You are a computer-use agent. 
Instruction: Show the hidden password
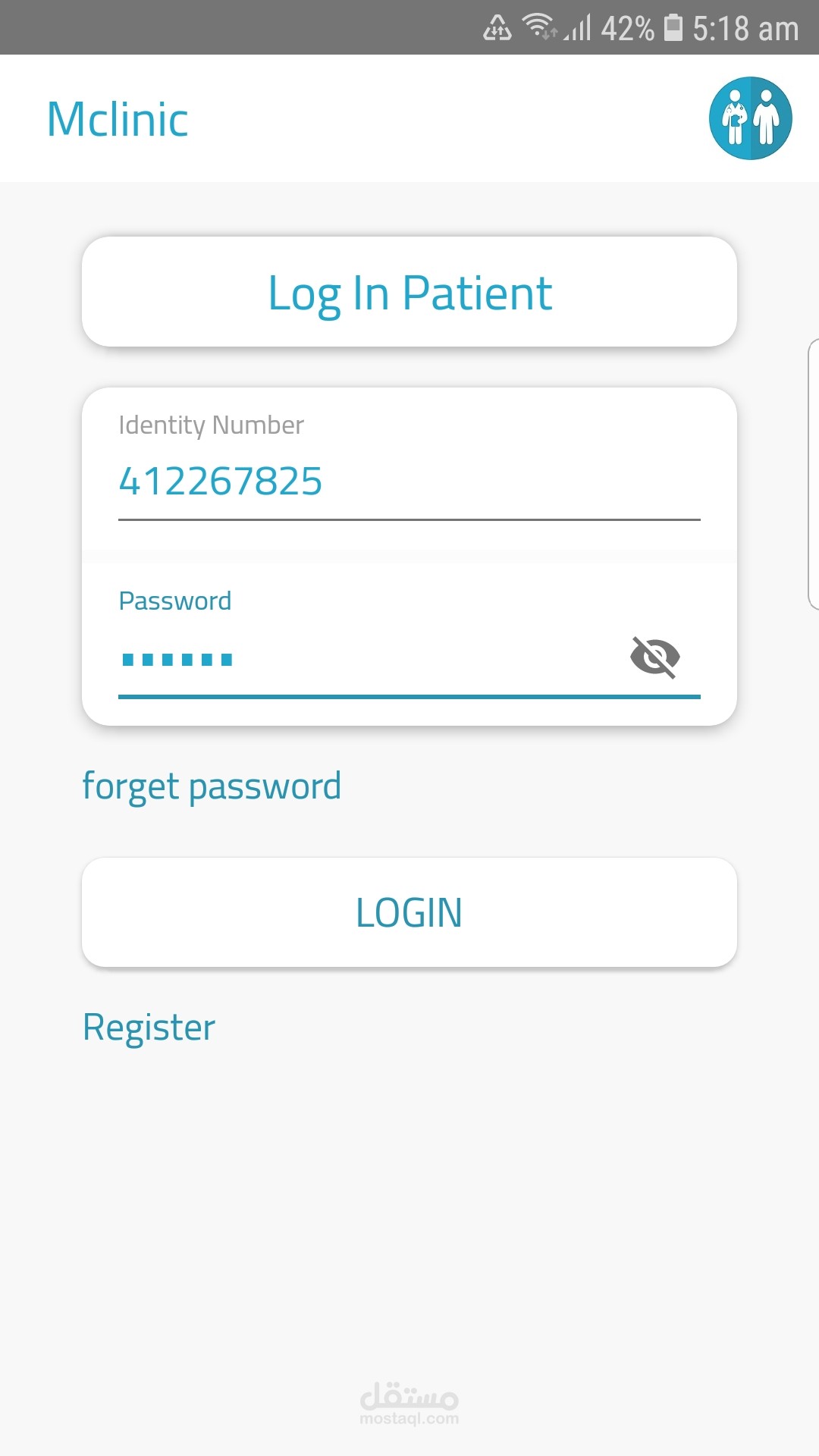point(655,657)
